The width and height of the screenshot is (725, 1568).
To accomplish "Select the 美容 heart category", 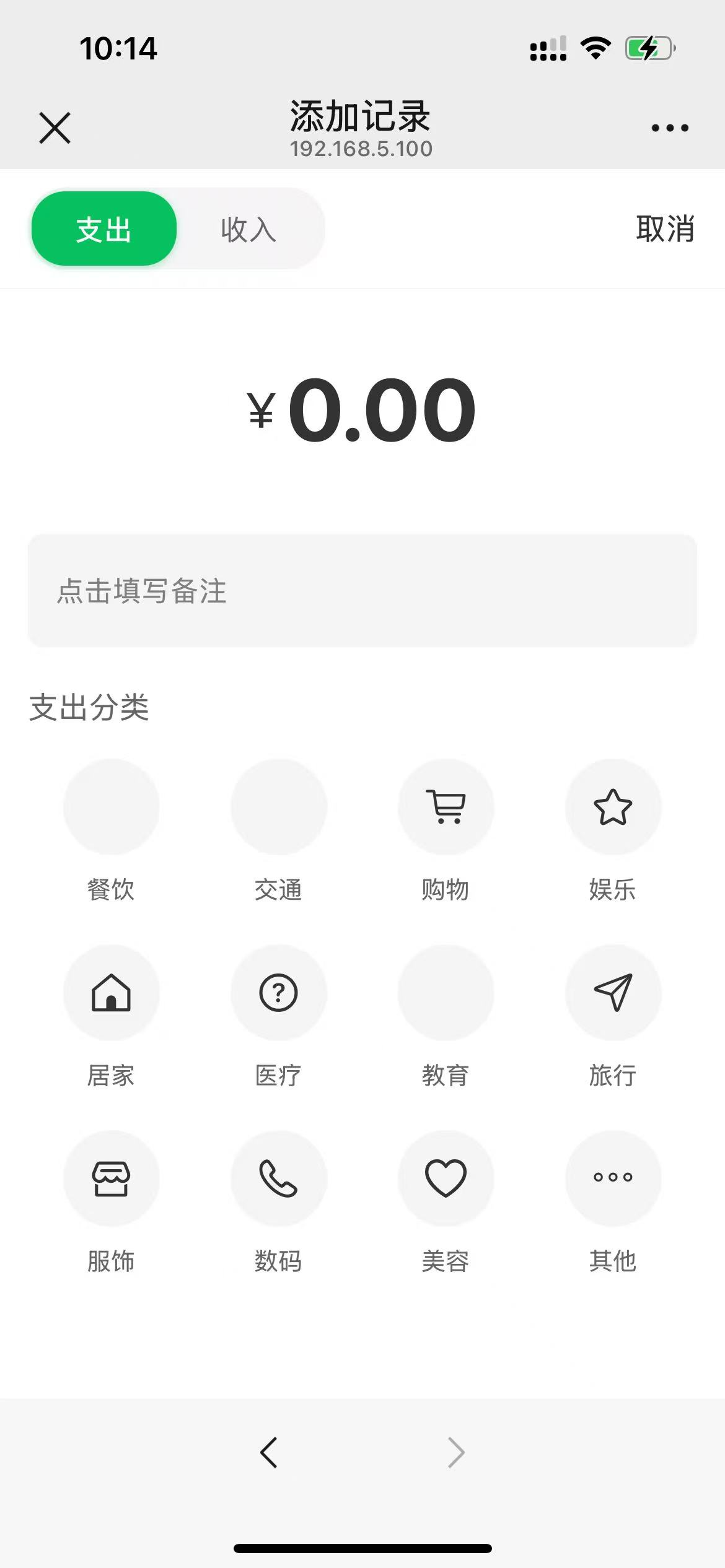I will pyautogui.click(x=446, y=1178).
